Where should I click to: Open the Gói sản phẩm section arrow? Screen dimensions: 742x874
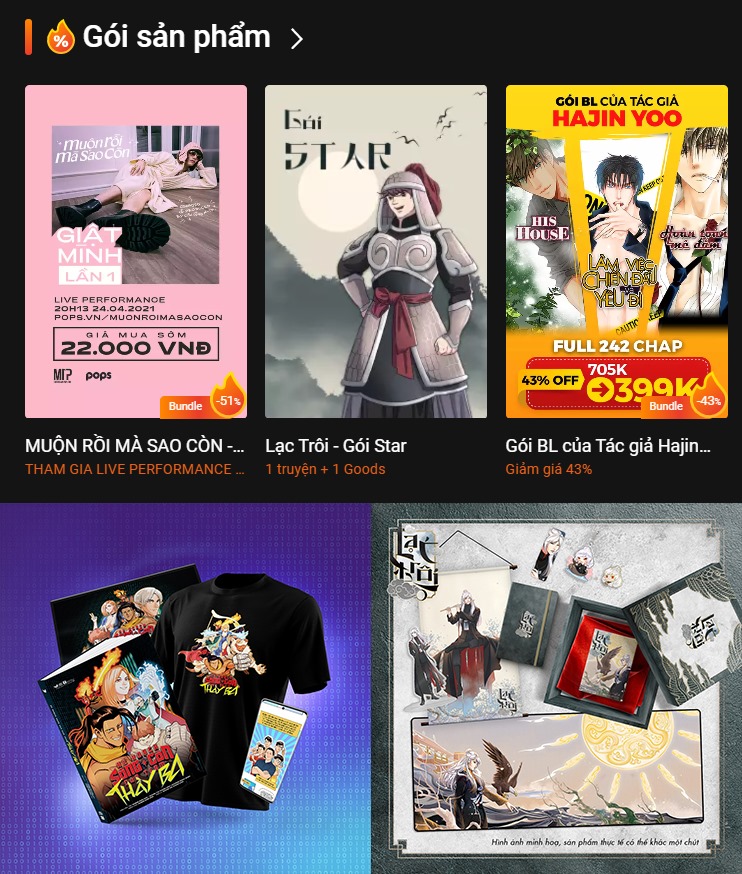[x=296, y=39]
